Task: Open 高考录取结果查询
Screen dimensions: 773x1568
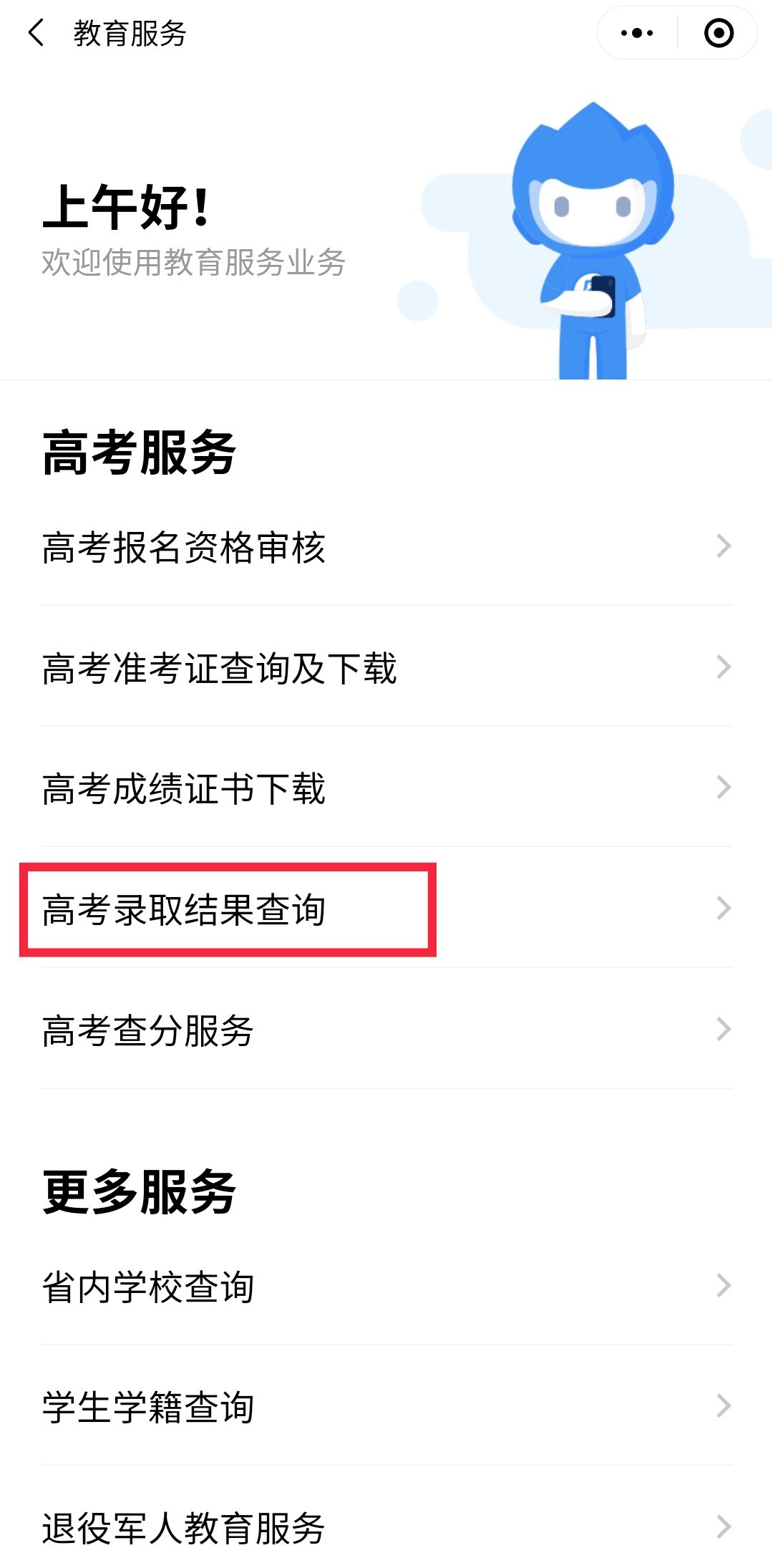Action: click(x=386, y=909)
